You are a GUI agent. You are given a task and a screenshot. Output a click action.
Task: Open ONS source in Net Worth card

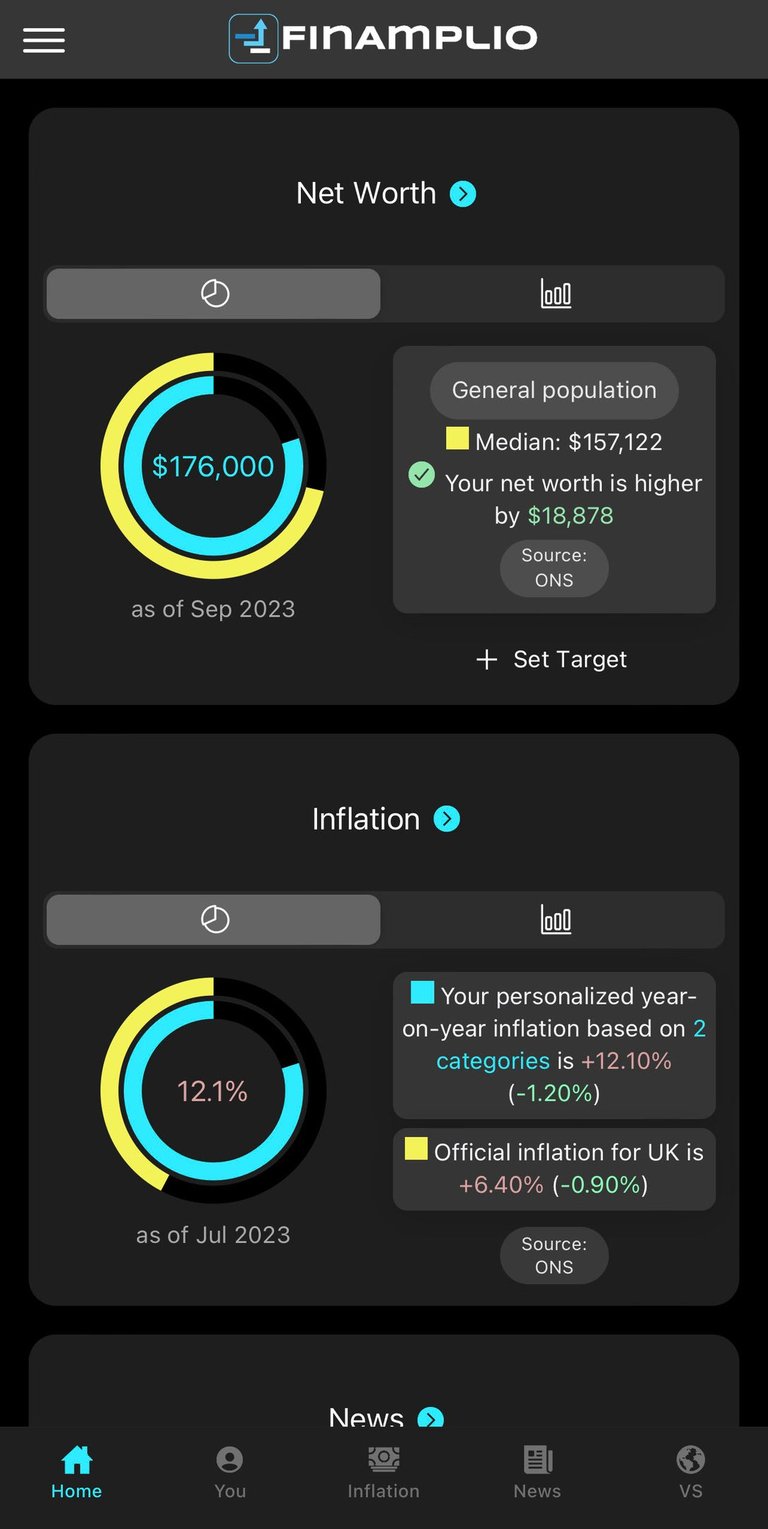tap(554, 568)
